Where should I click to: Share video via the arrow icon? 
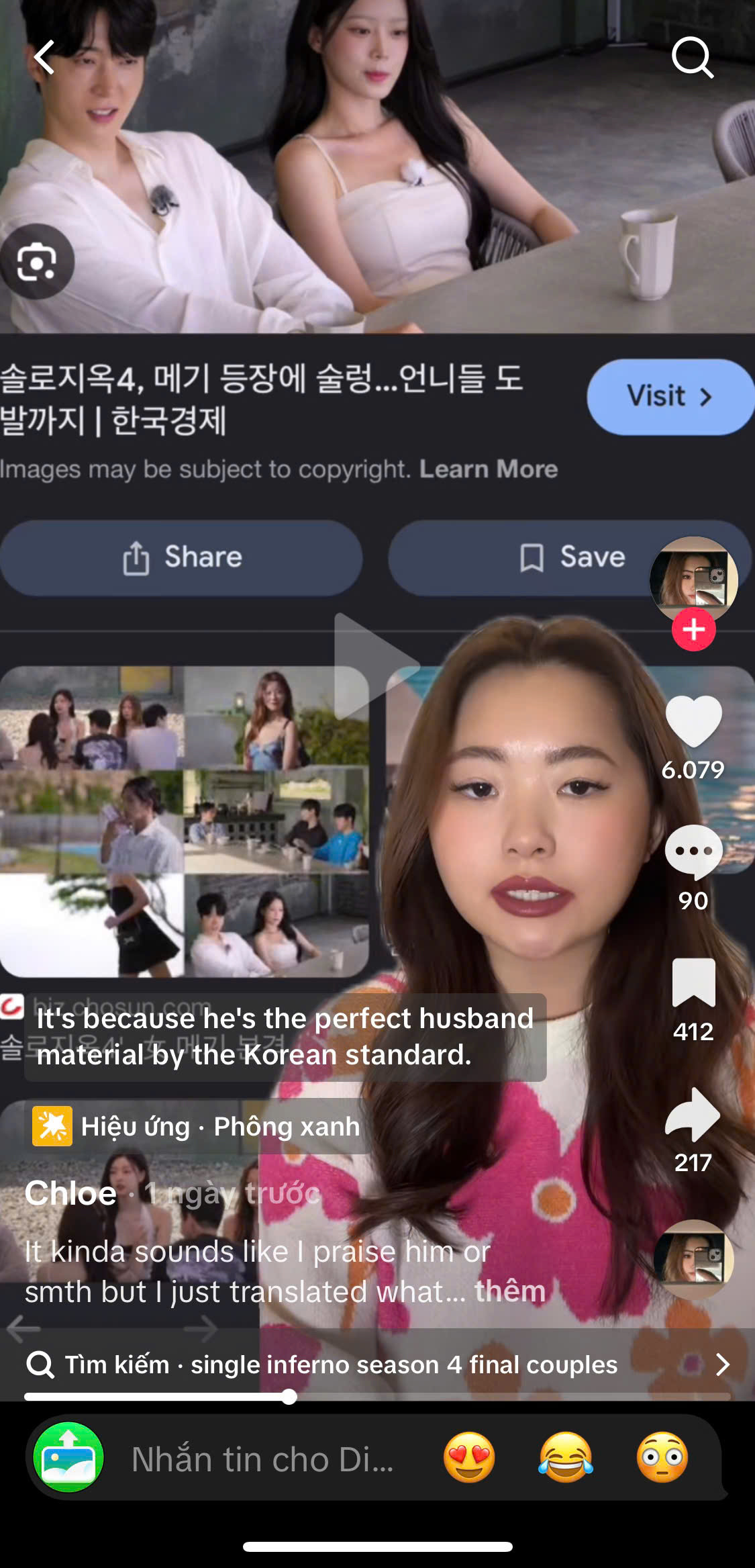(693, 1115)
